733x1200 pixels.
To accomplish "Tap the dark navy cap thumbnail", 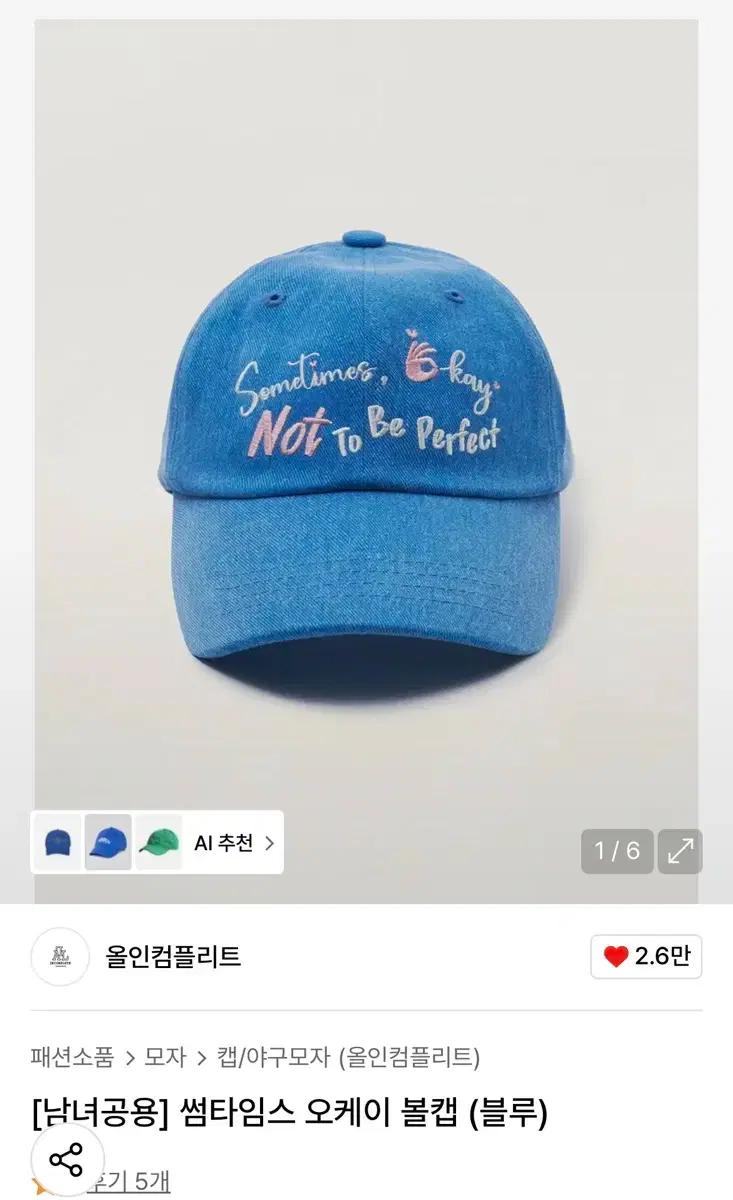I will pyautogui.click(x=60, y=845).
